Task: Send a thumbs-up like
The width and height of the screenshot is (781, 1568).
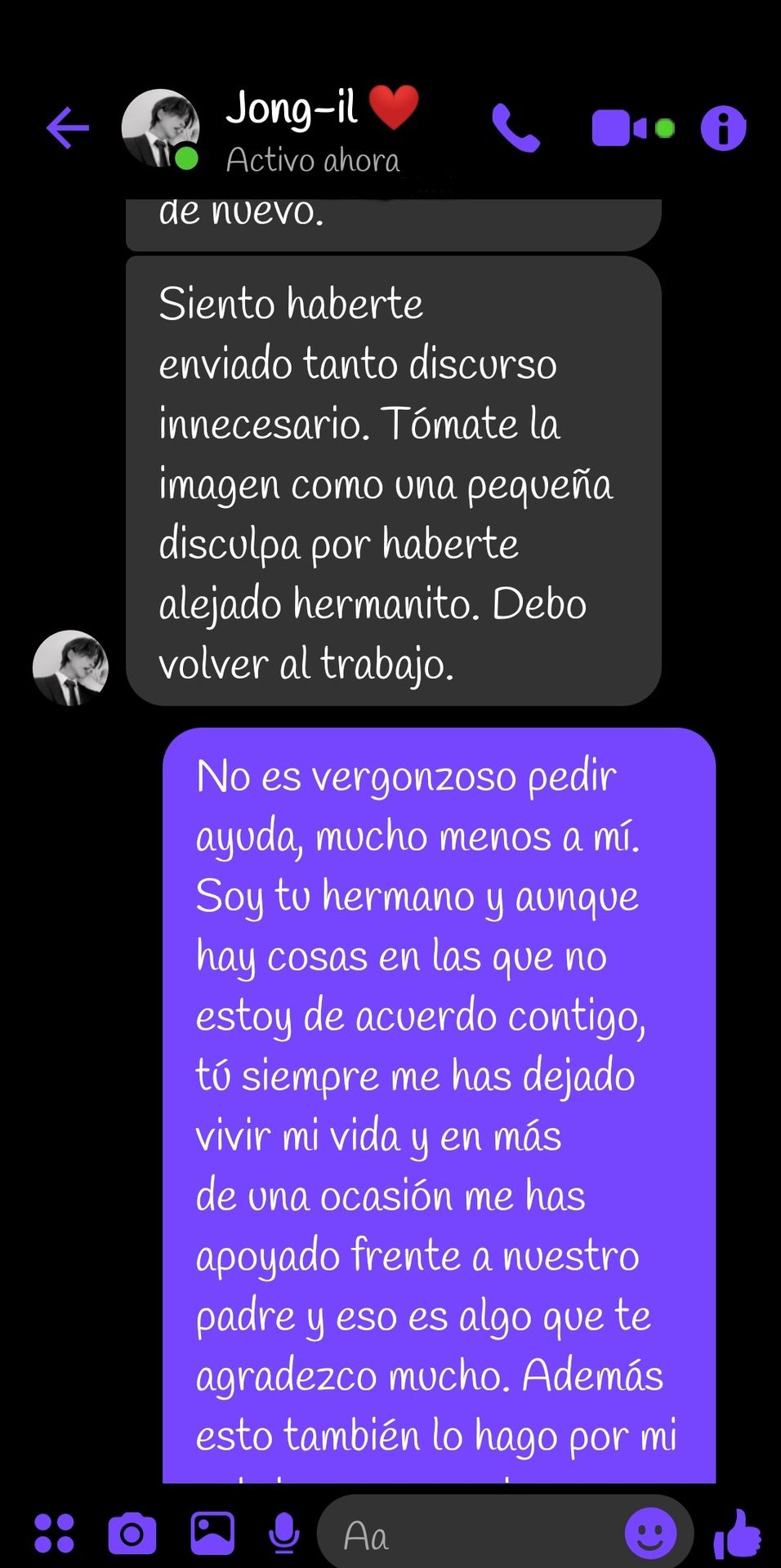Action: 738,1534
